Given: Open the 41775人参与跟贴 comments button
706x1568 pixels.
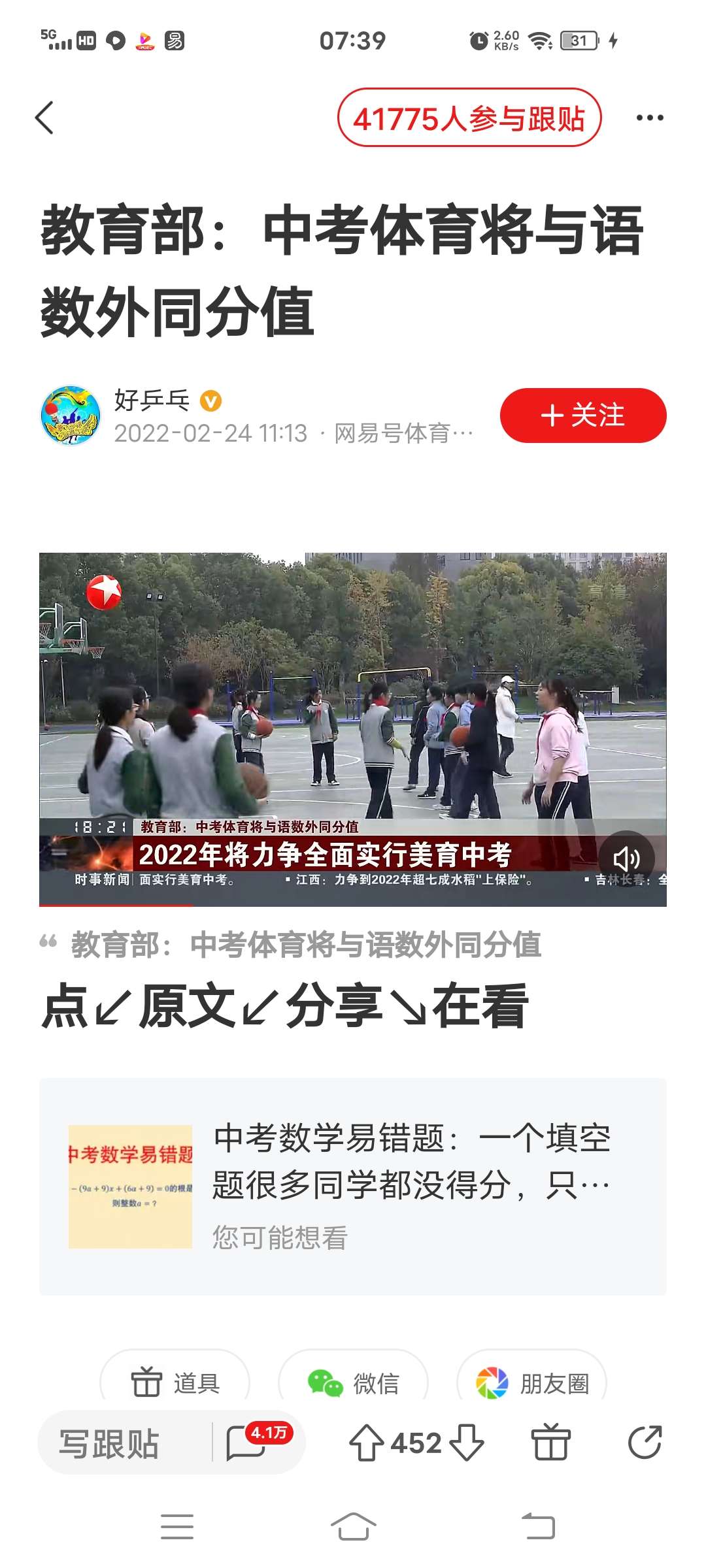Looking at the screenshot, I should tap(469, 118).
